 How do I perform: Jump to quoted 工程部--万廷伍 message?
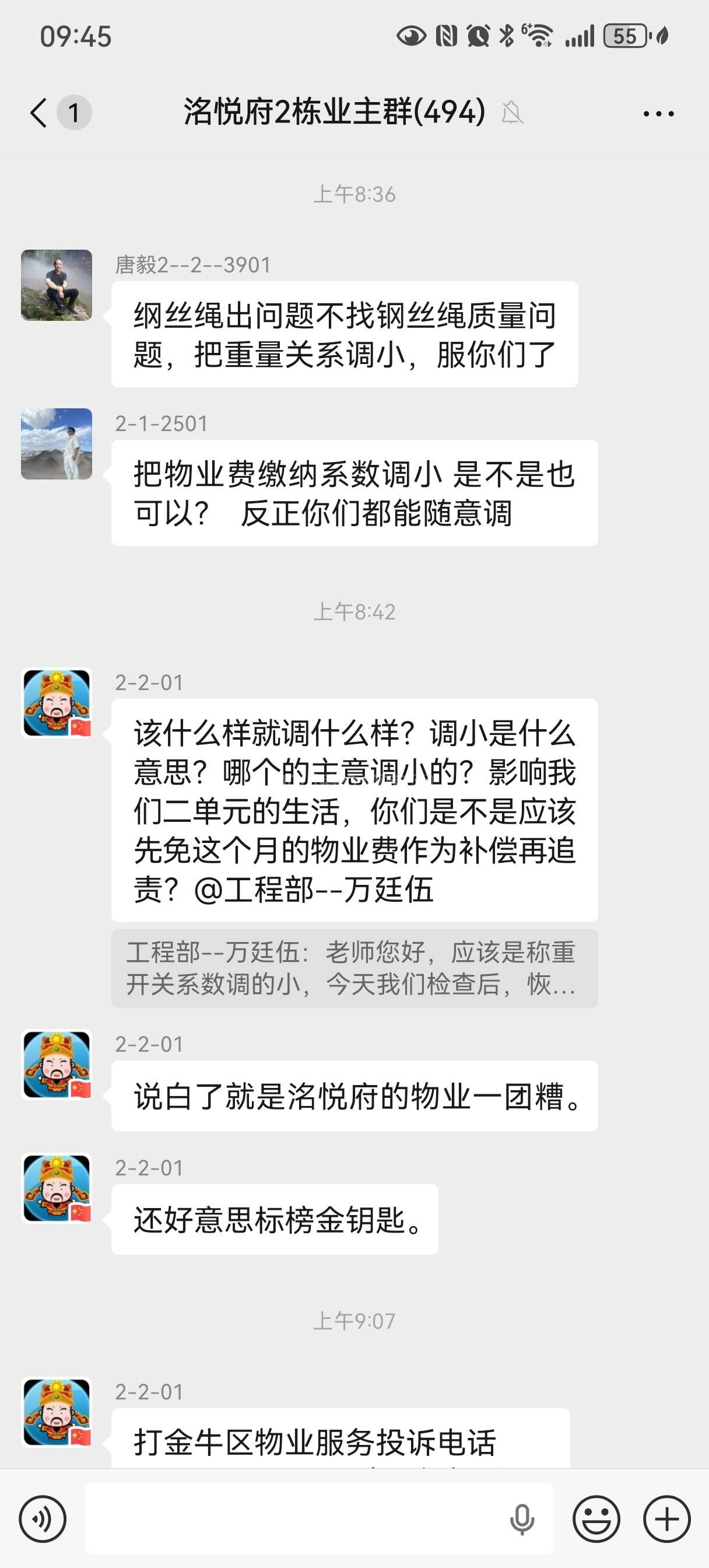[354, 968]
